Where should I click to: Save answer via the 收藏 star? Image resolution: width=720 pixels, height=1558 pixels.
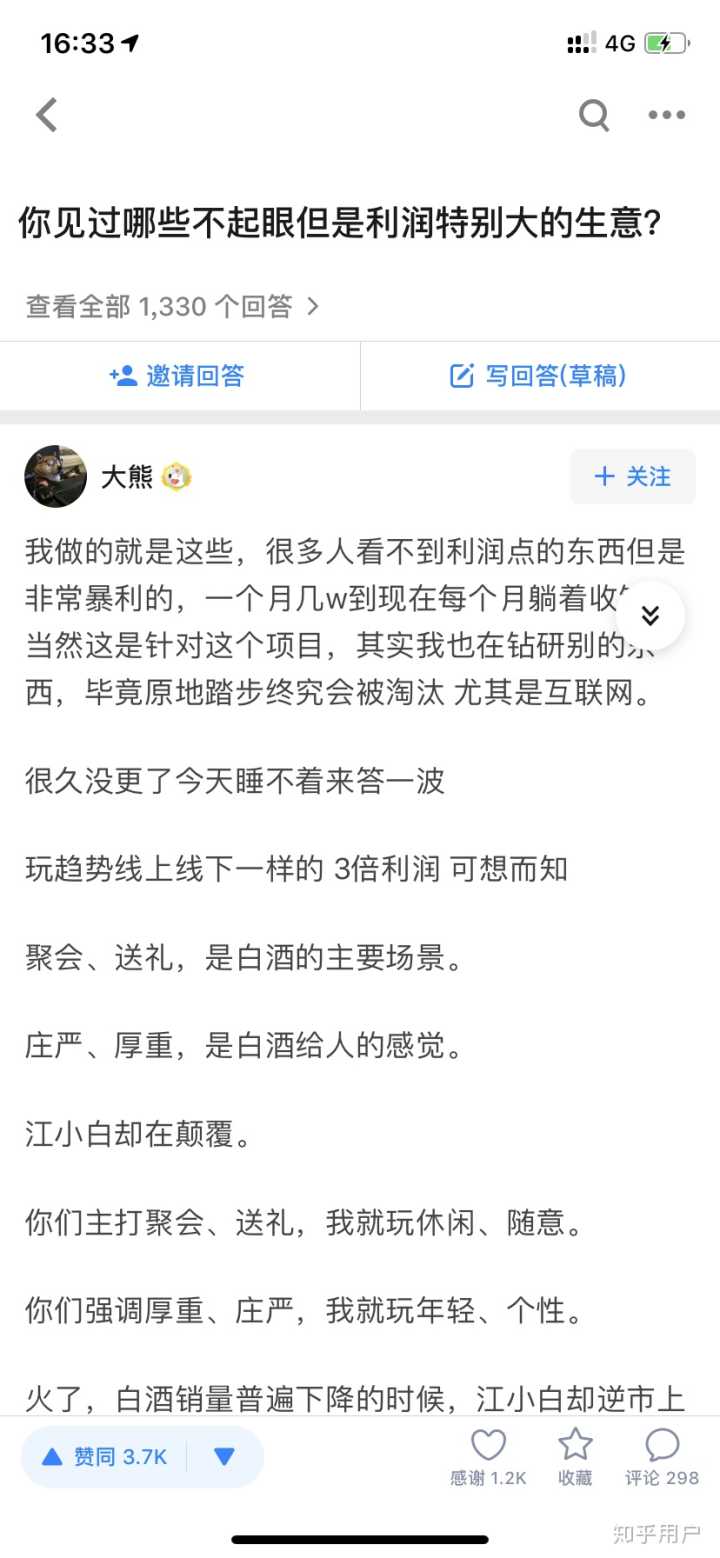[575, 1456]
